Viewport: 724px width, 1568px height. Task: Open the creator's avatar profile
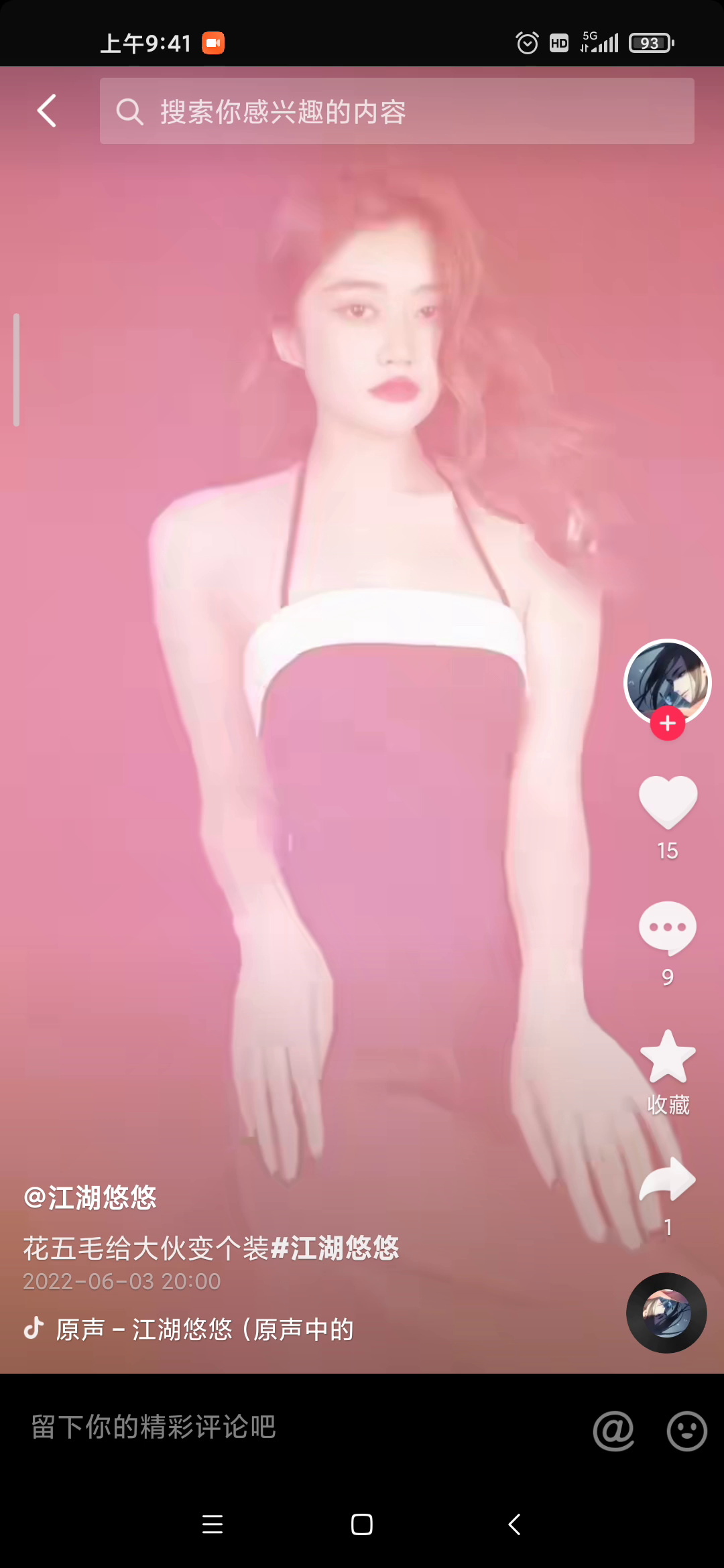coord(667,682)
